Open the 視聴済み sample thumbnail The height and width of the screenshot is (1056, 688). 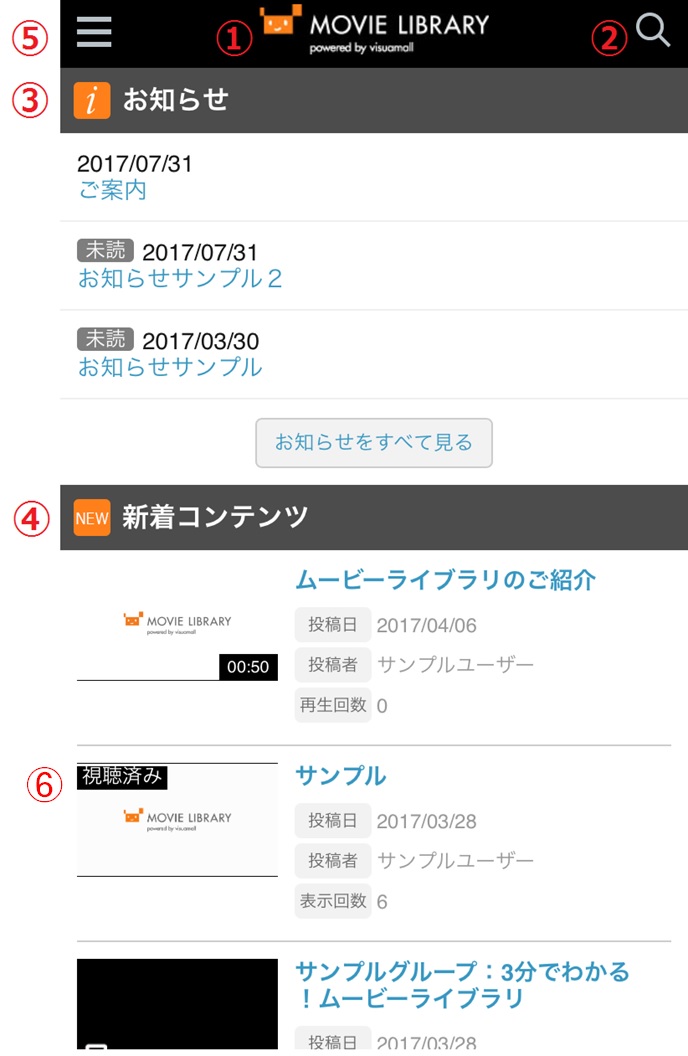[177, 820]
